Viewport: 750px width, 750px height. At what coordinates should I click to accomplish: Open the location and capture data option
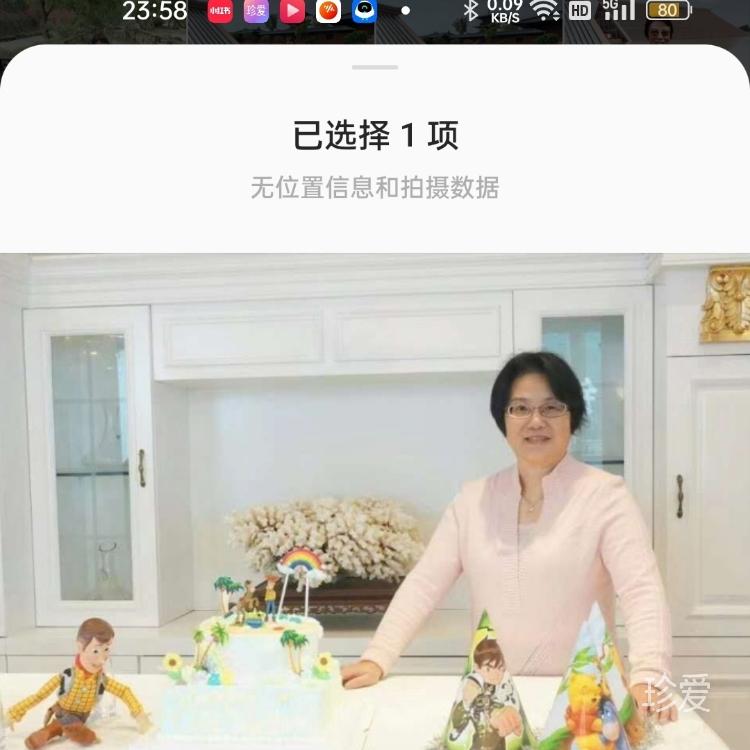[375, 187]
